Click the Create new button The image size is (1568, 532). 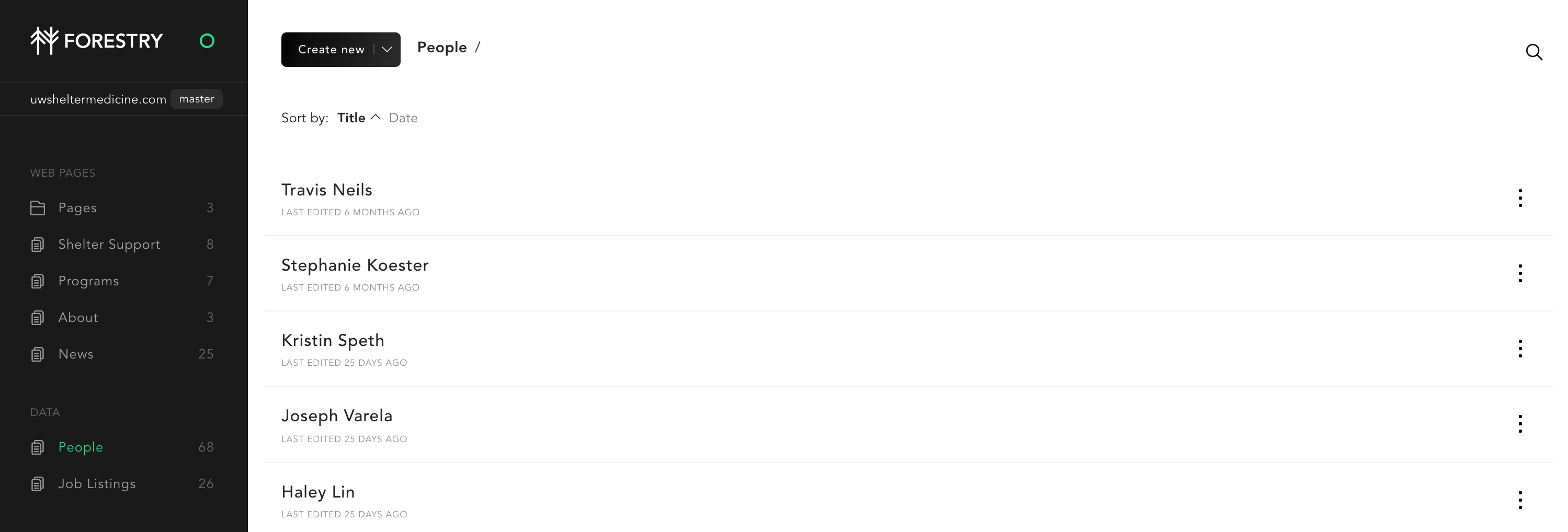pos(331,50)
